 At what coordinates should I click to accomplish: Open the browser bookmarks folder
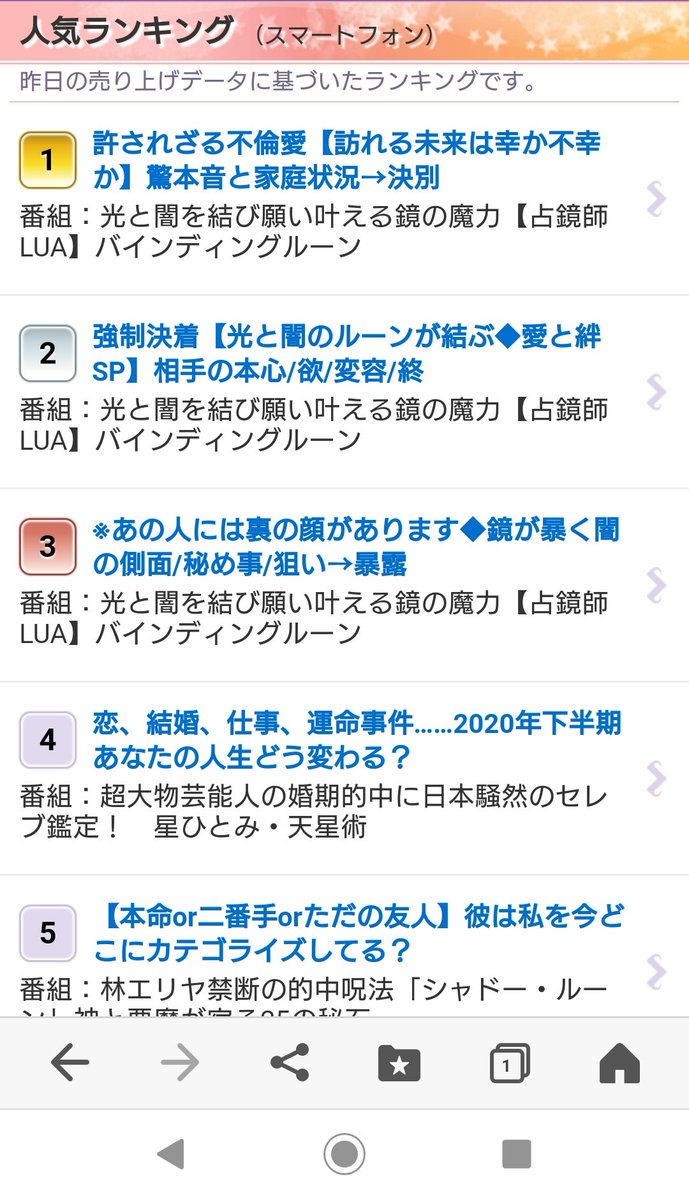399,1064
